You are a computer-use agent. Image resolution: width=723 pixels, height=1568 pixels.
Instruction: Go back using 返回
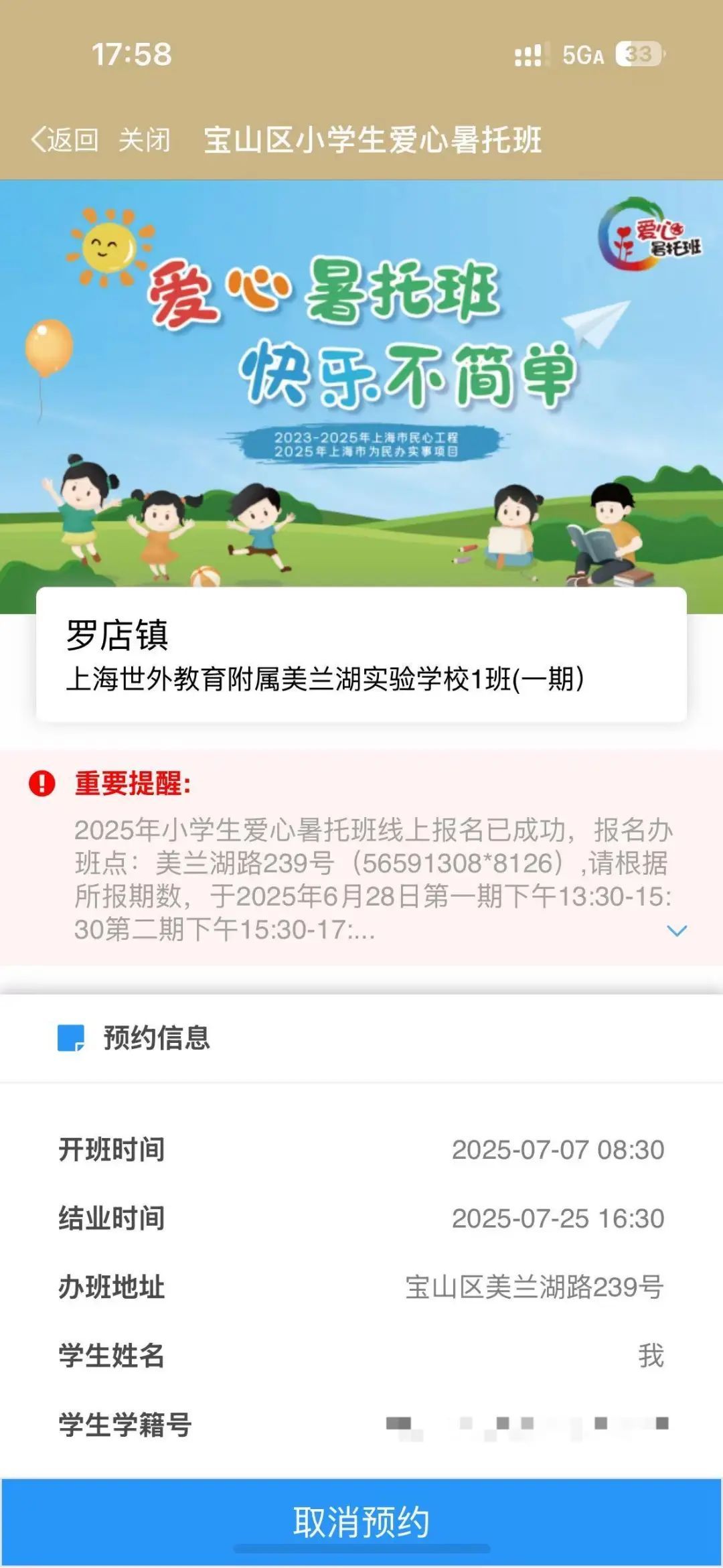pyautogui.click(x=65, y=140)
